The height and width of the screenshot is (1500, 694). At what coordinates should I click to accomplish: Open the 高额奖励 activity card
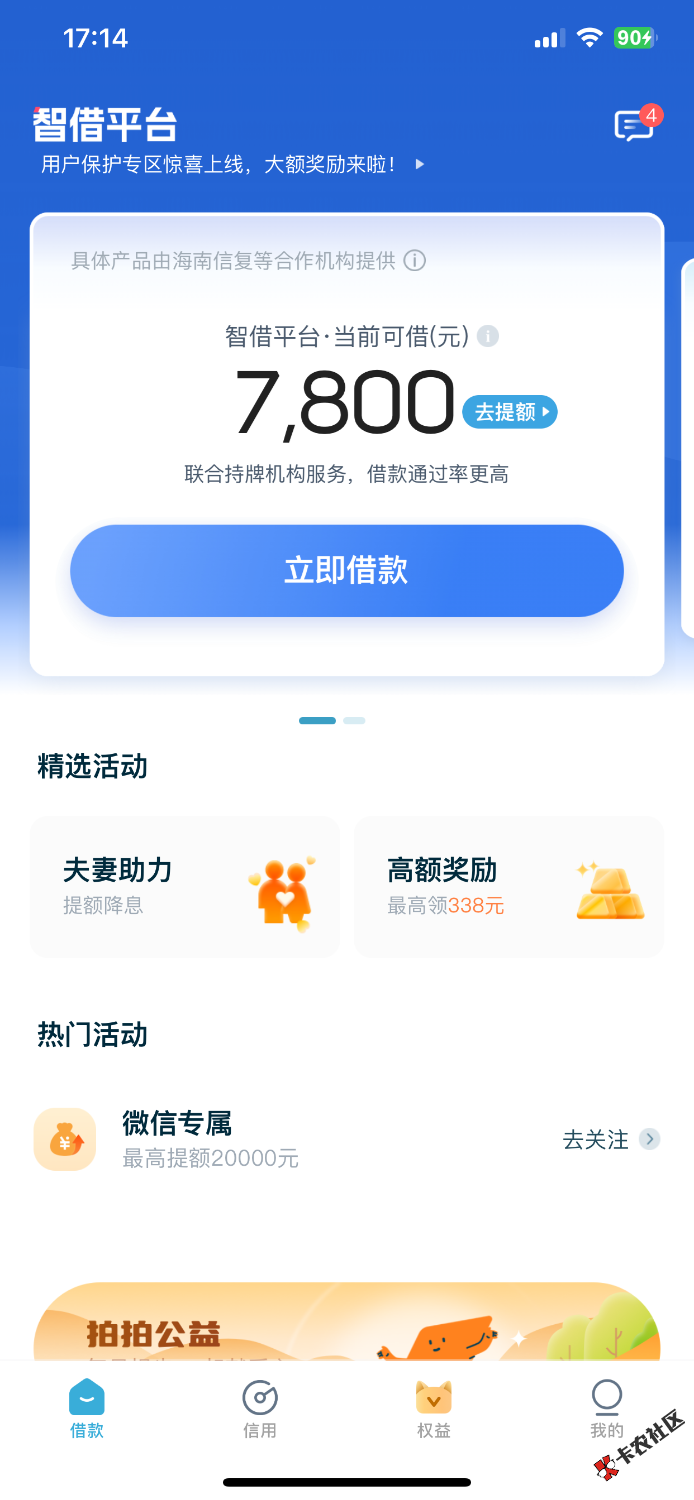tap(509, 887)
